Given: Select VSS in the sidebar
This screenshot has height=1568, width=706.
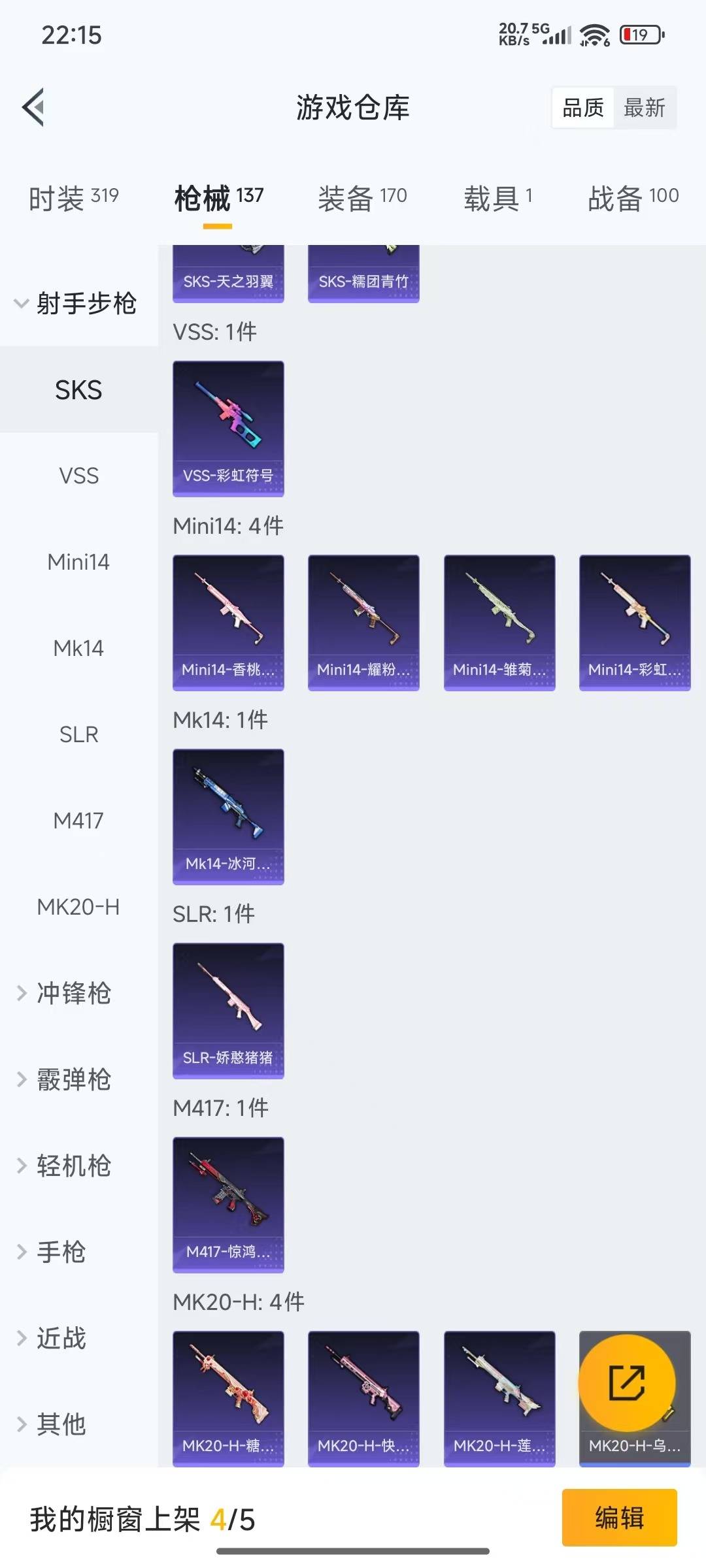Looking at the screenshot, I should 78,476.
